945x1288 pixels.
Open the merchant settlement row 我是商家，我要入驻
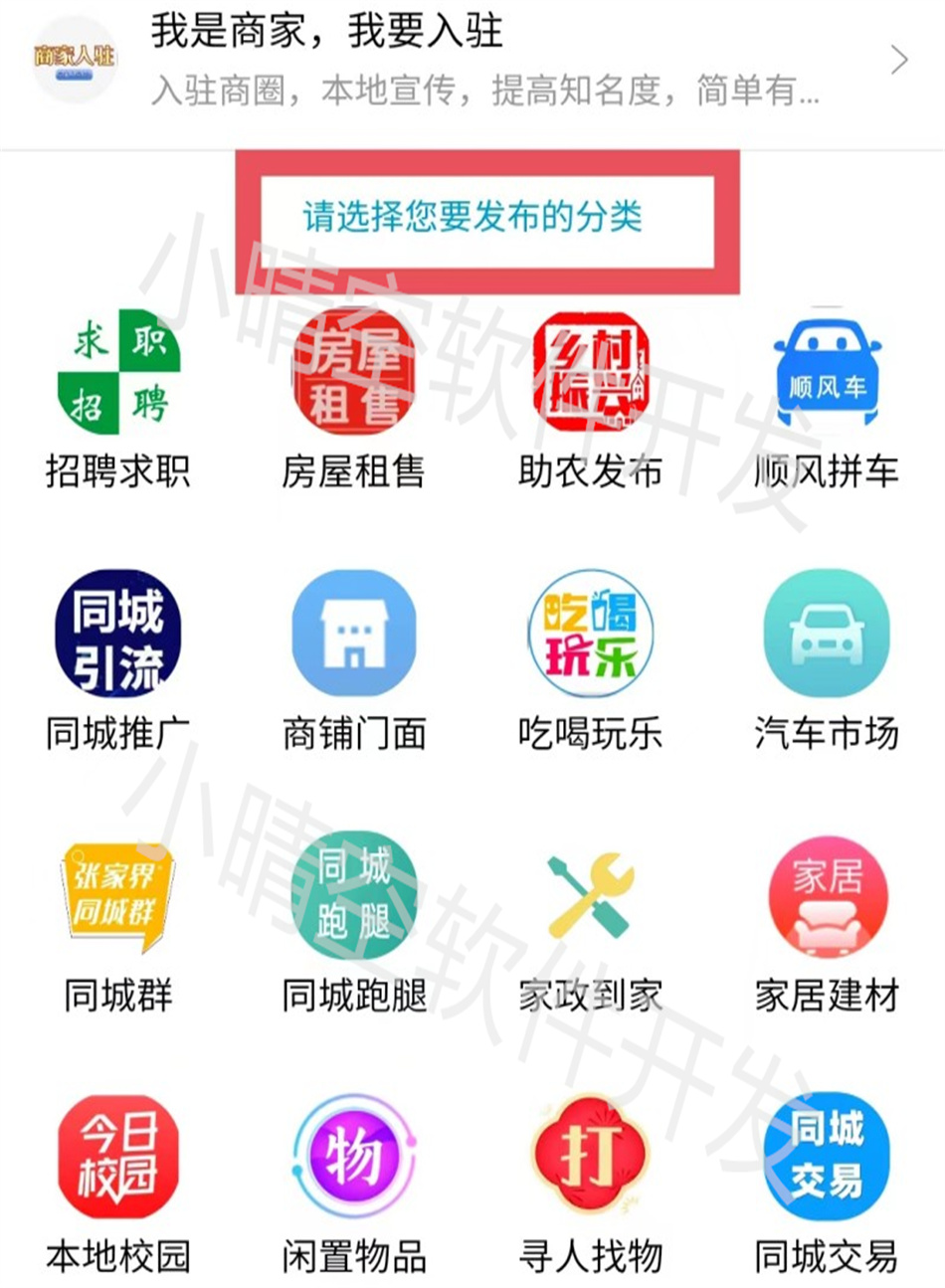[x=472, y=62]
